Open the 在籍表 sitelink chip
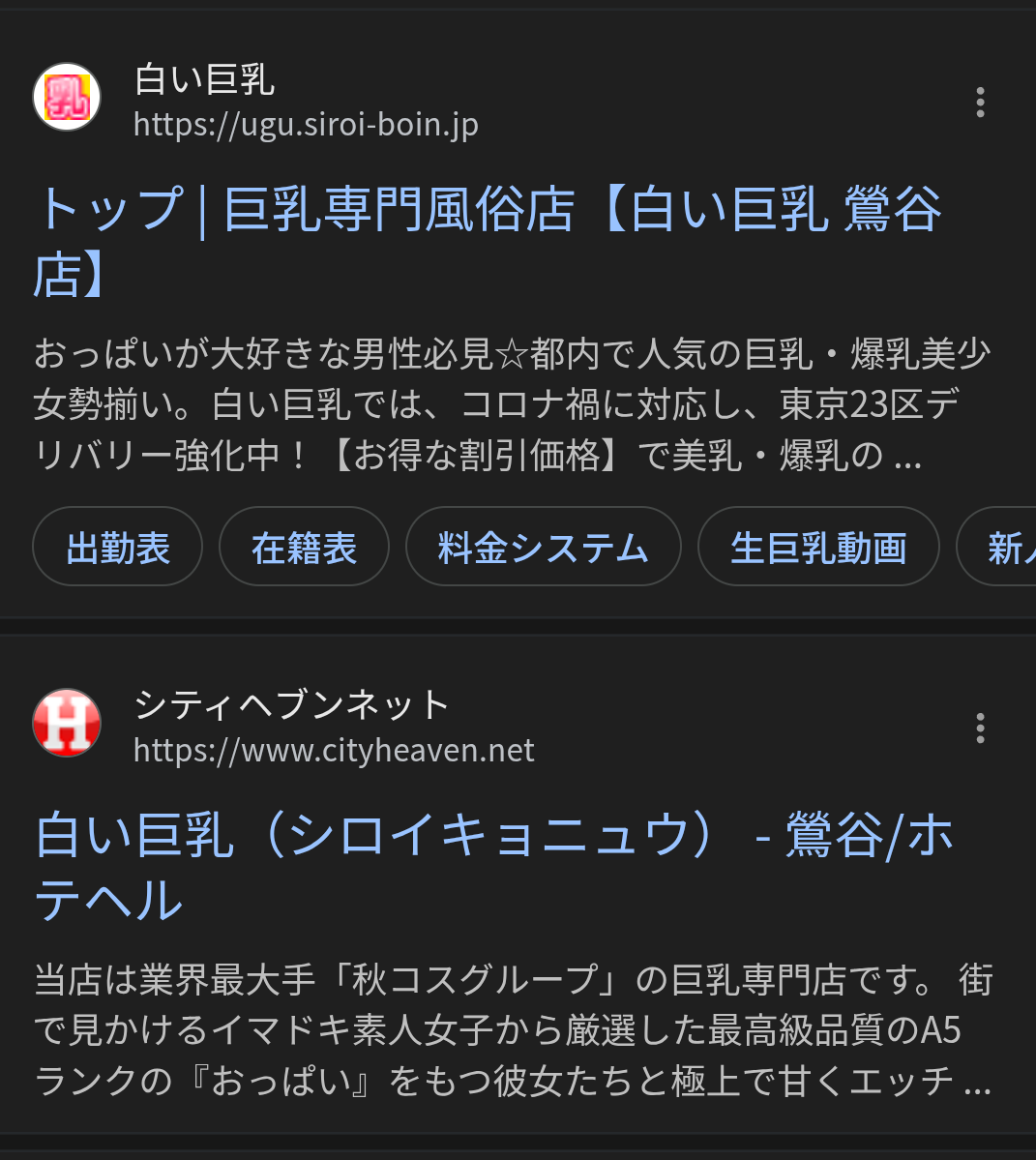The width and height of the screenshot is (1036, 1160). [x=304, y=548]
